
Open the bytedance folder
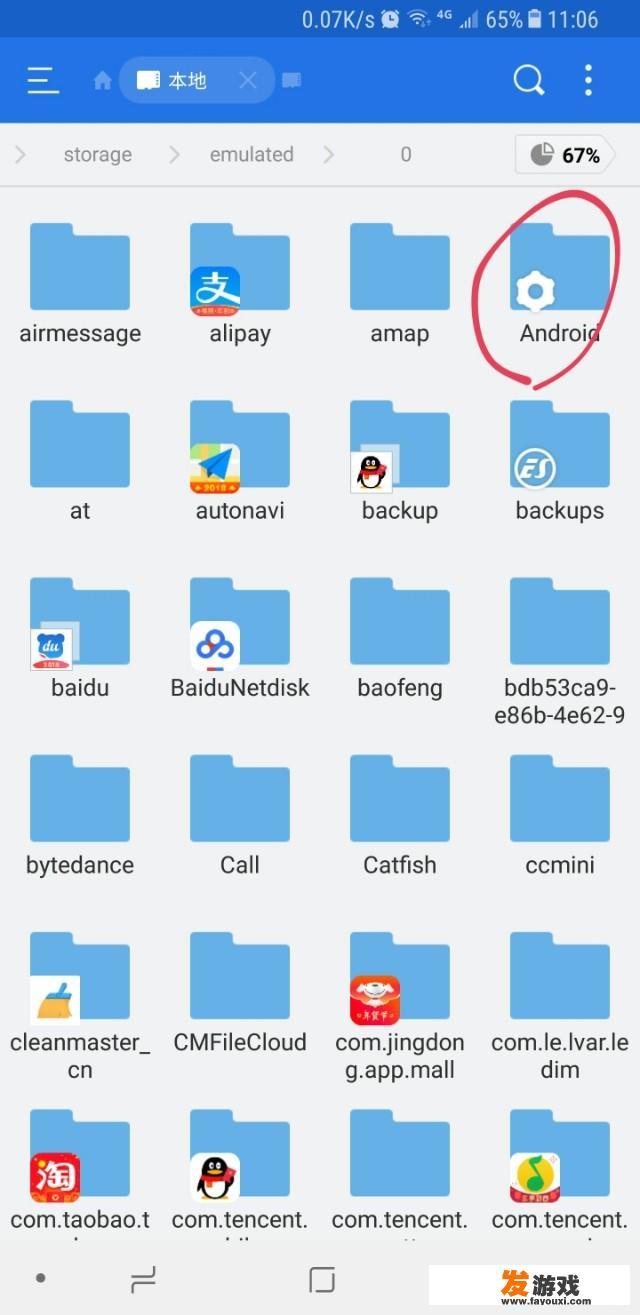point(80,804)
